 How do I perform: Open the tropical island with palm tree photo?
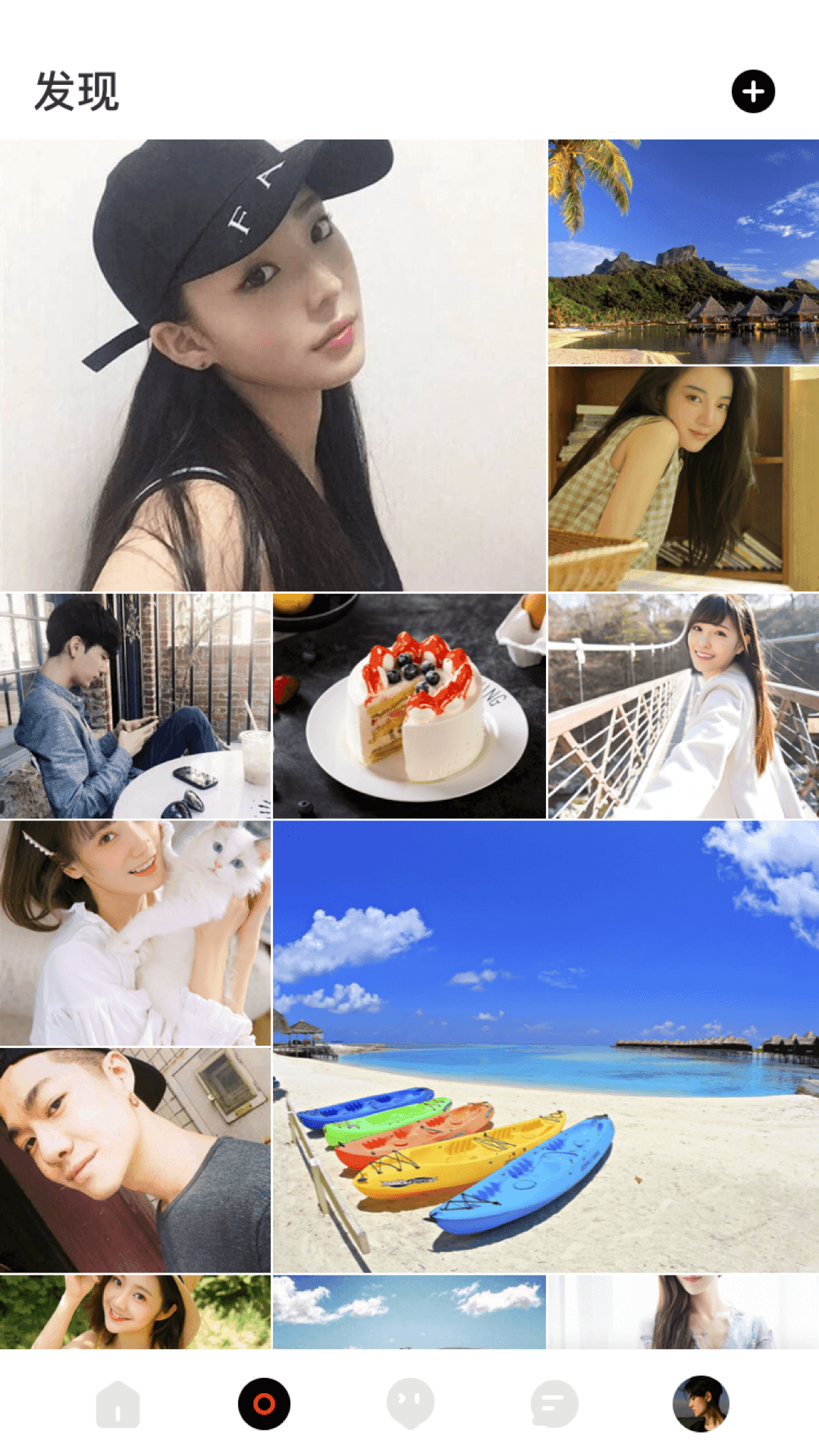point(683,251)
